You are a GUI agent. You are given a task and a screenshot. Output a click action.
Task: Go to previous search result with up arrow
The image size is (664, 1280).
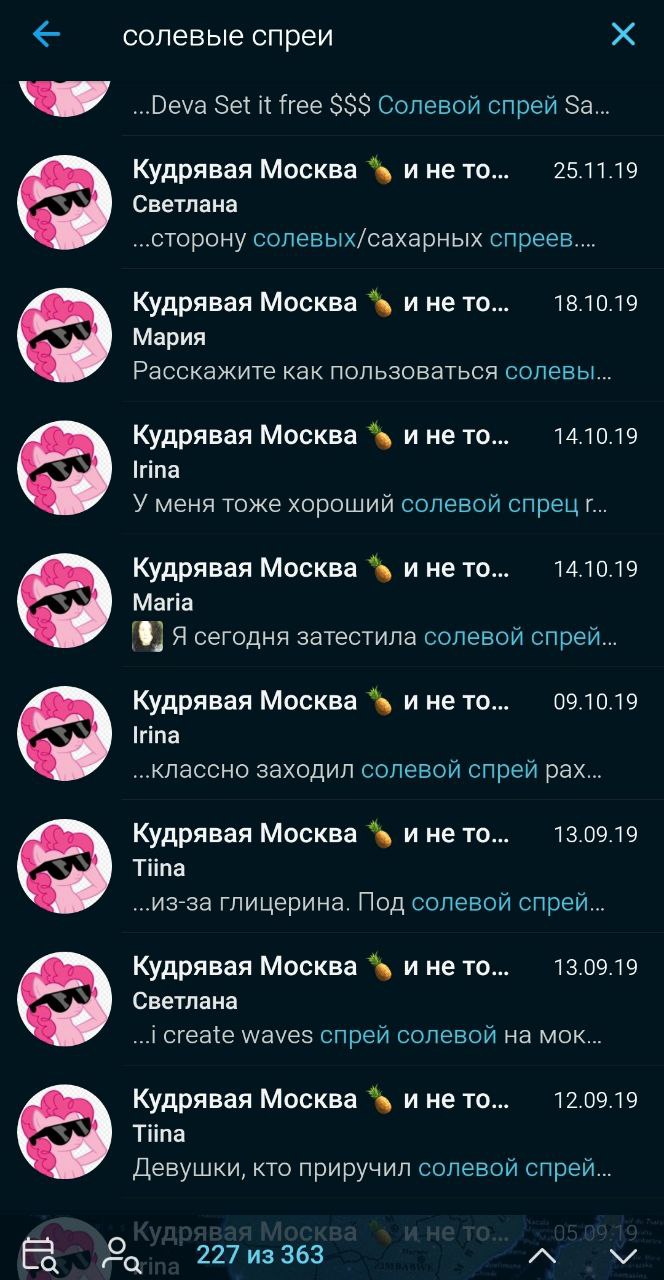pyautogui.click(x=542, y=1256)
